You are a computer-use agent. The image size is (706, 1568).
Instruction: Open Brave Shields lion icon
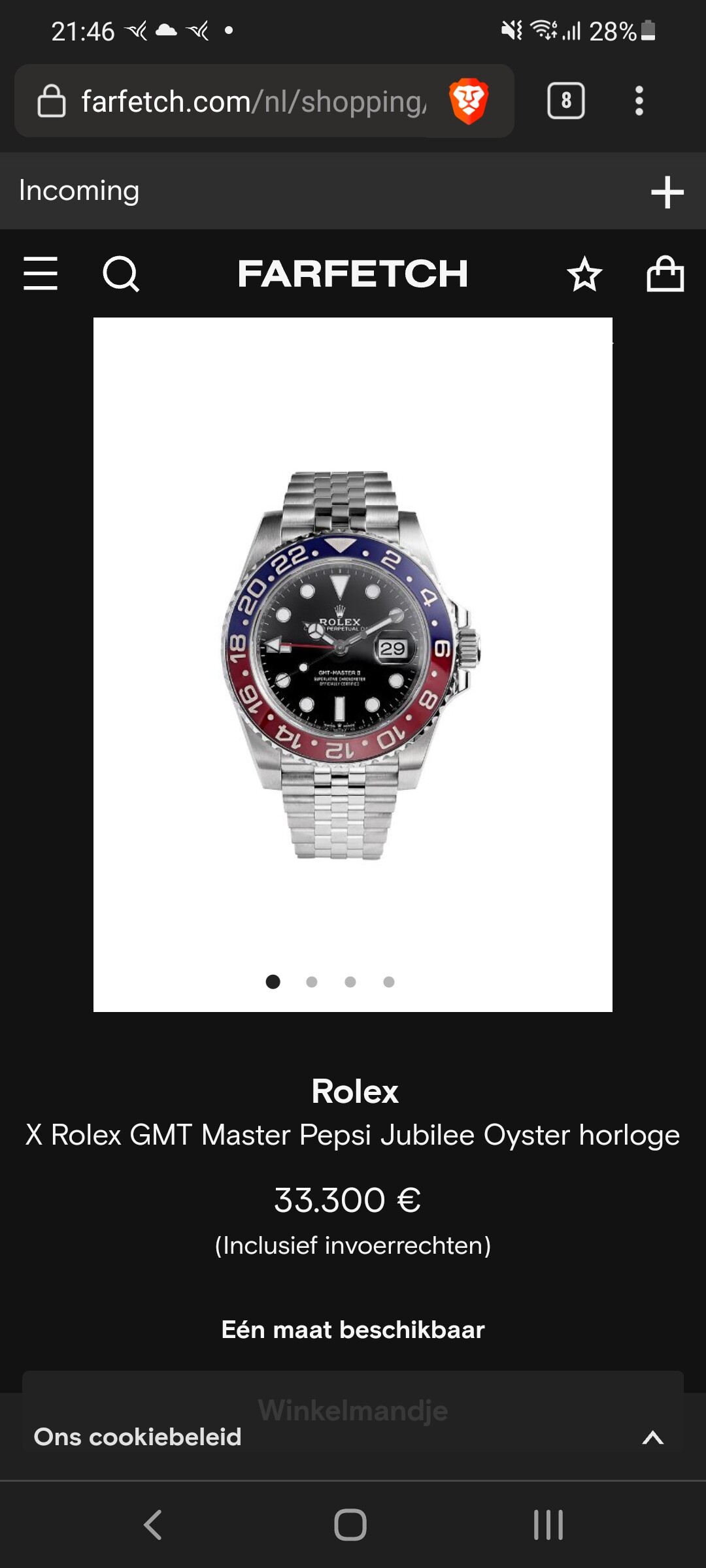click(469, 101)
